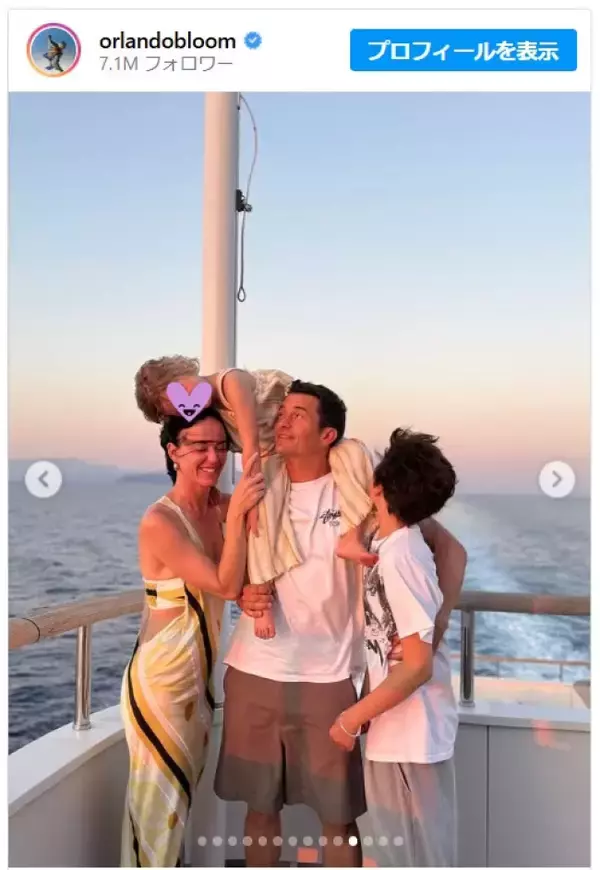Open the orlandobloom username link
The width and height of the screenshot is (600, 870).
[167, 41]
